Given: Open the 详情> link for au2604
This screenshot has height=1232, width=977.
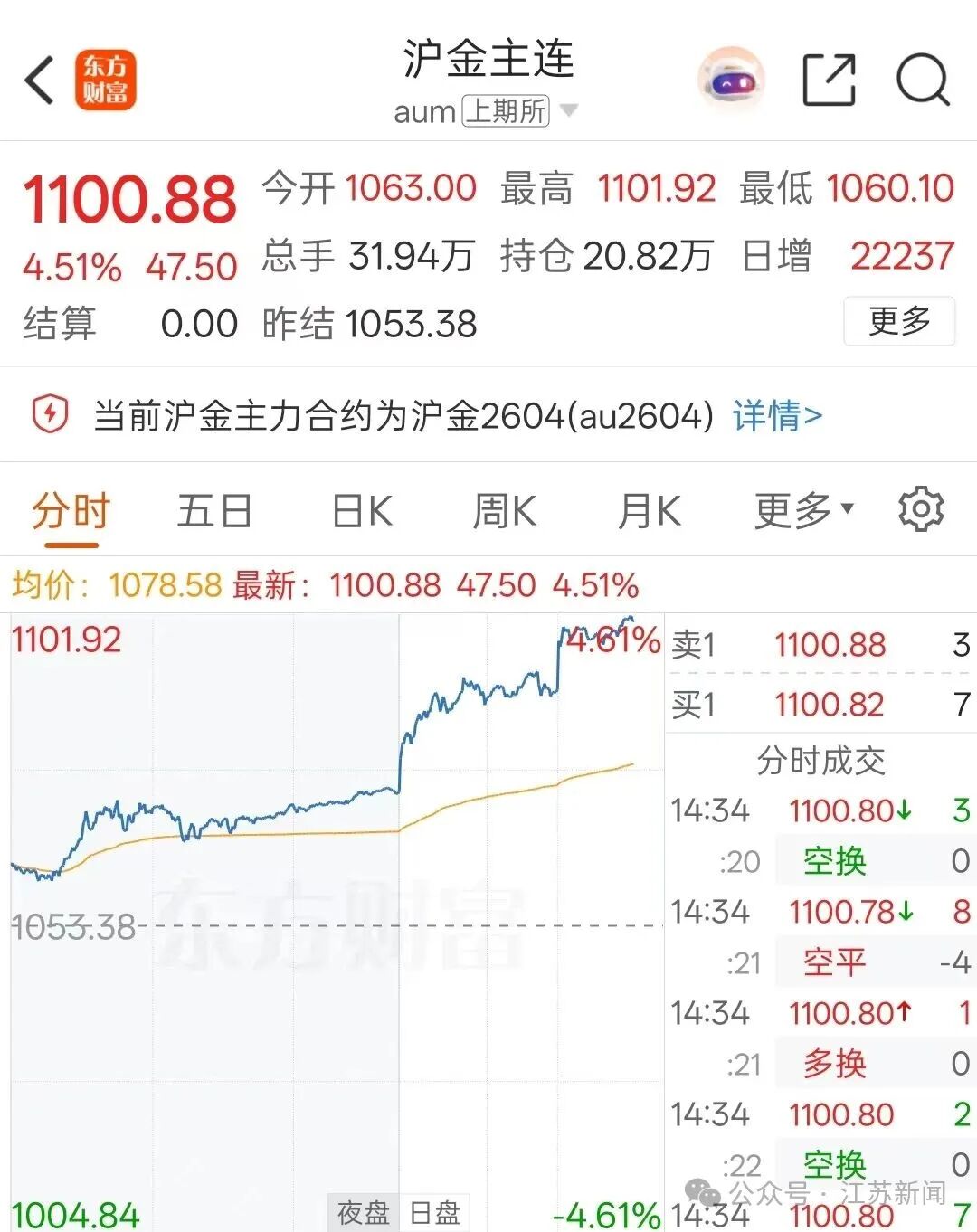Looking at the screenshot, I should tap(777, 416).
